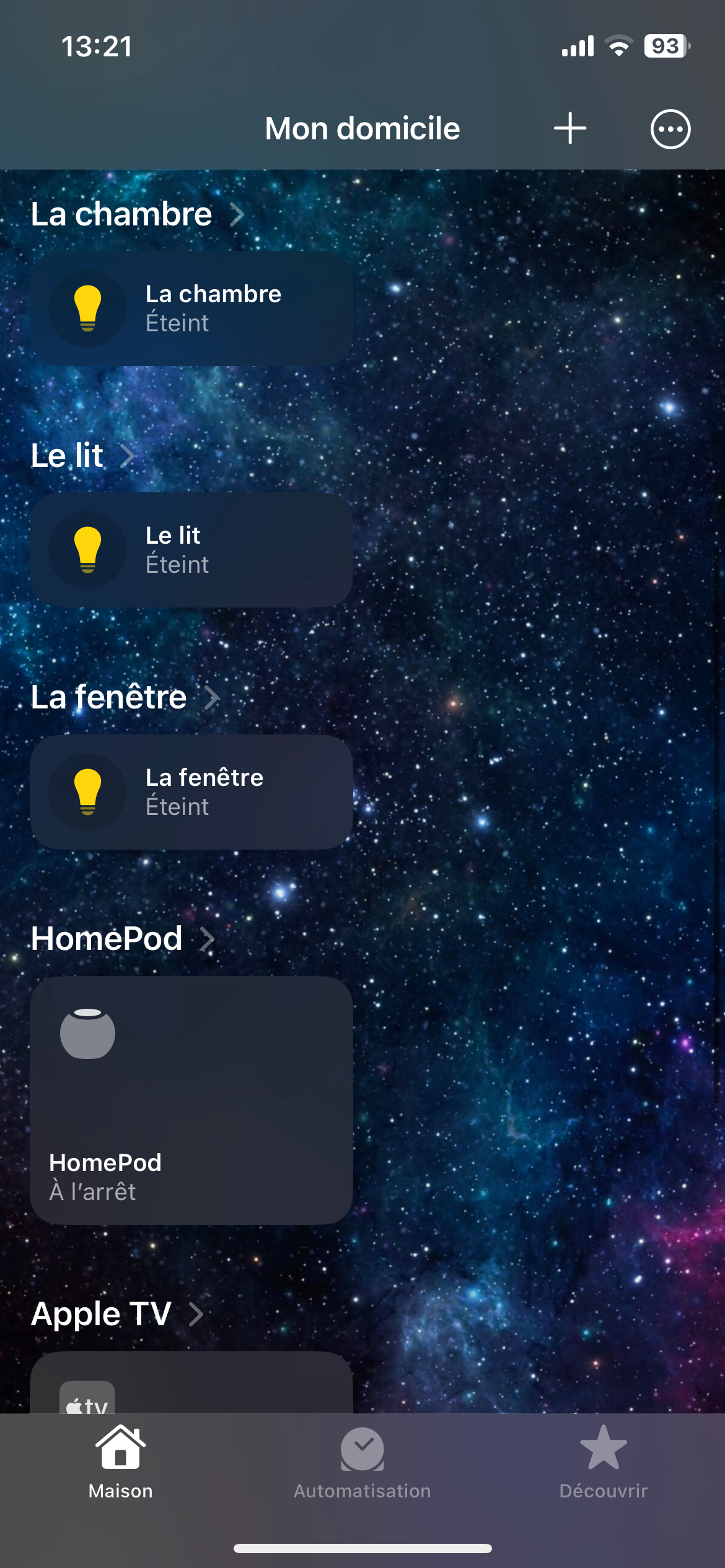Open the Apple TV room heading
Image resolution: width=725 pixels, height=1568 pixels.
tap(117, 1313)
